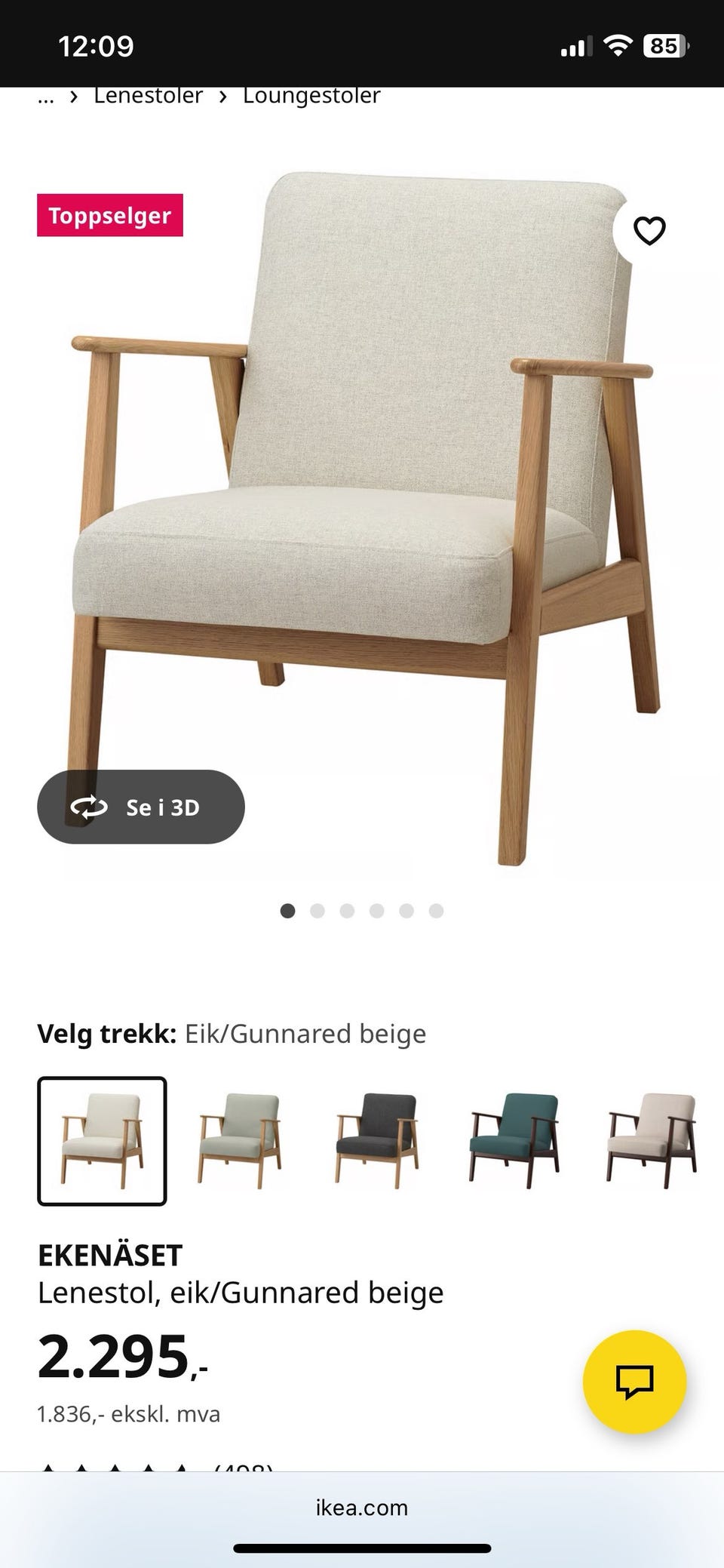The image size is (724, 1568).
Task: Open the Lenestoler breadcrumb category
Action: pyautogui.click(x=148, y=97)
